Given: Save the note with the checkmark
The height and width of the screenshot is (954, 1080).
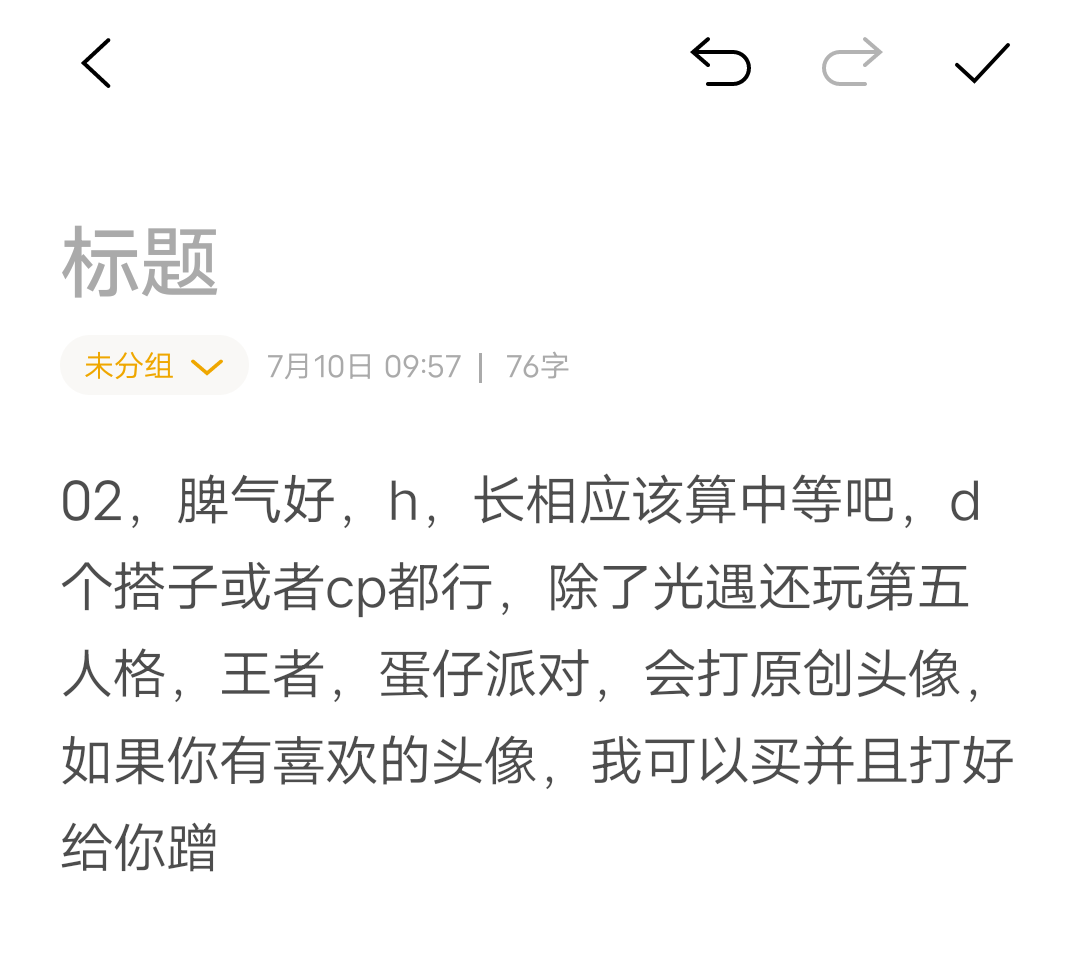Looking at the screenshot, I should (x=982, y=63).
